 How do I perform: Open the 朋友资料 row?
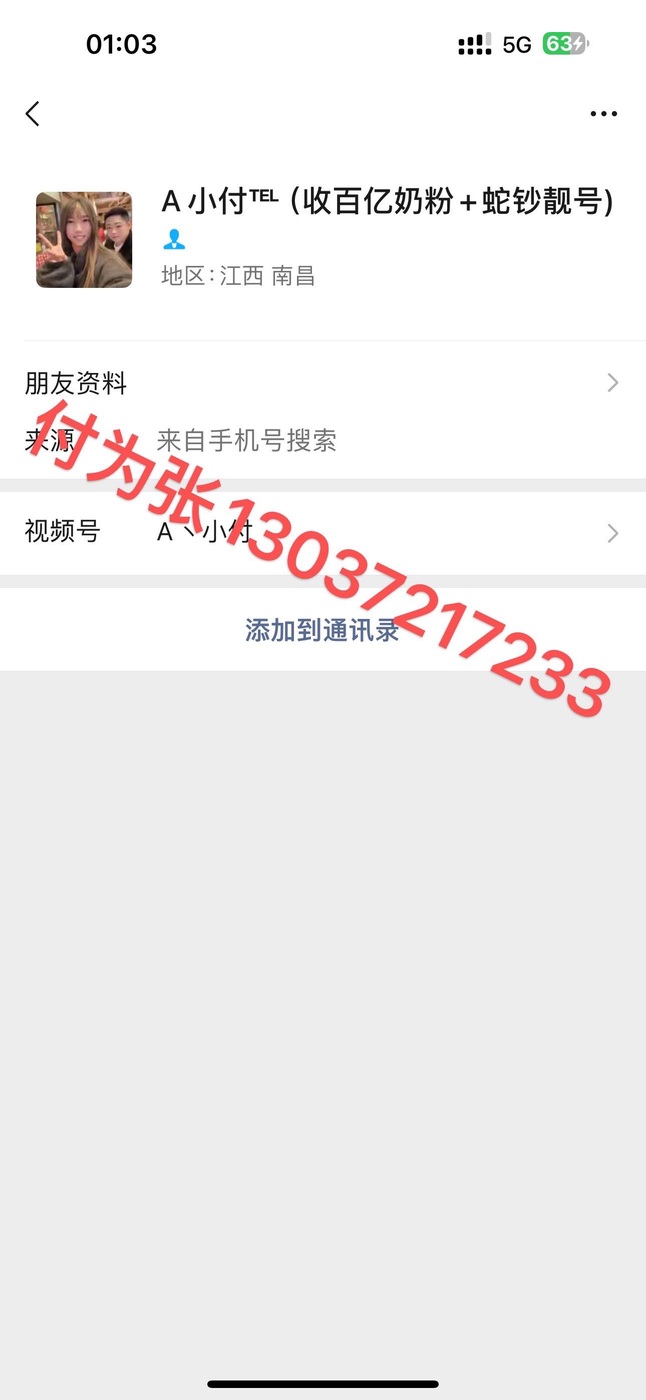coord(323,383)
